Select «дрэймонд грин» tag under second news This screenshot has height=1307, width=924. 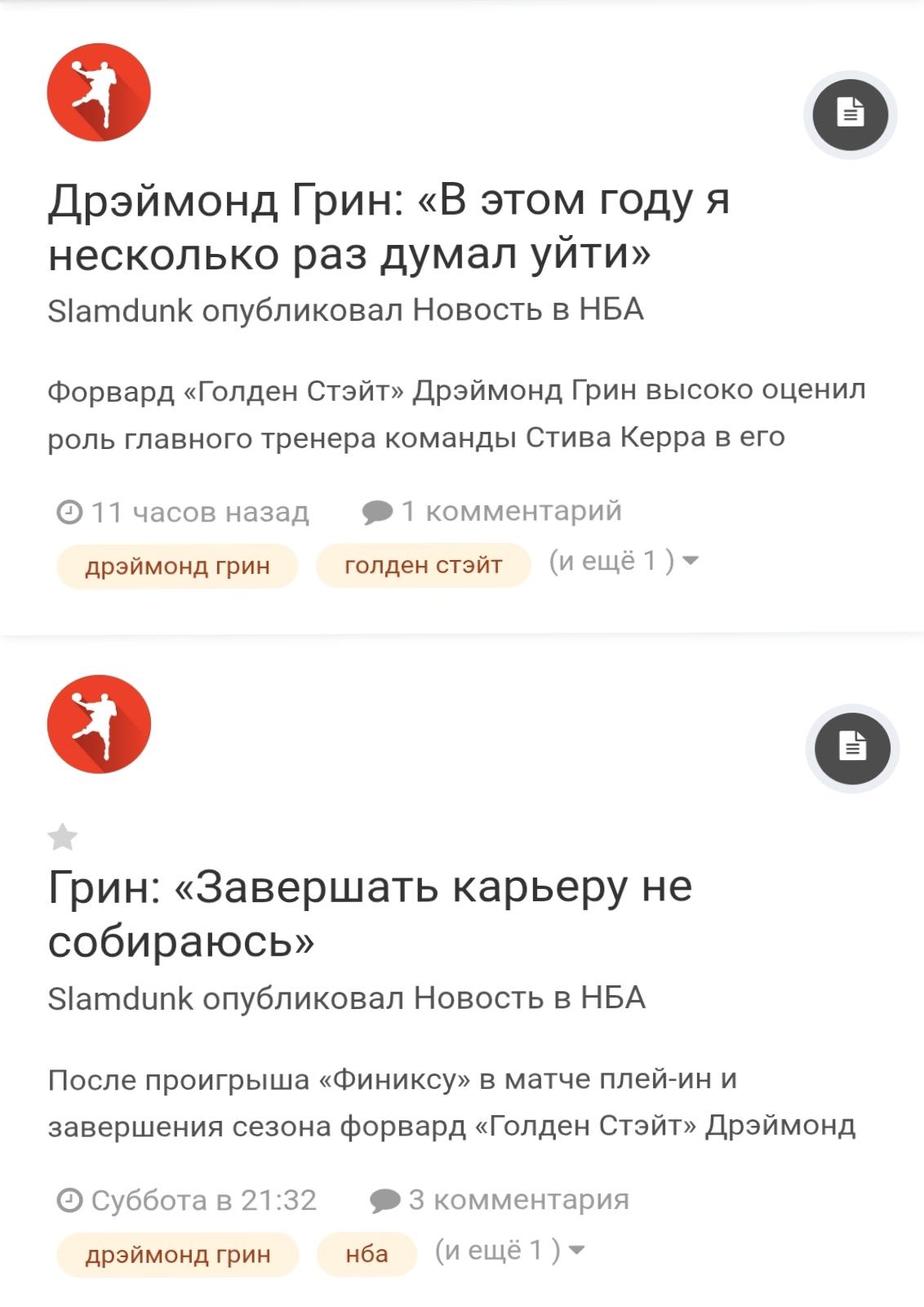[177, 1254]
